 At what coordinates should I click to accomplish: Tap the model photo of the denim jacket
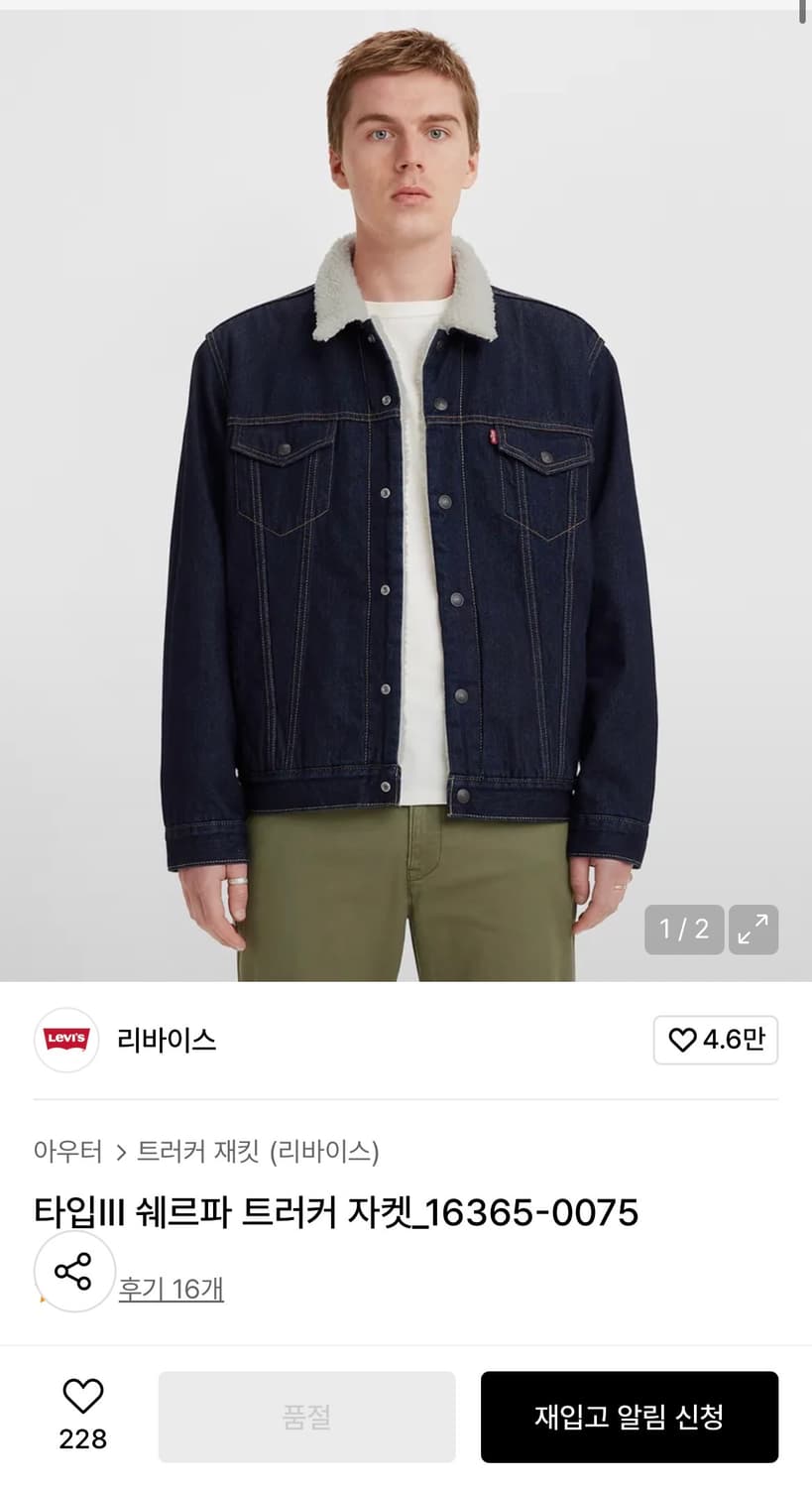pos(406,496)
